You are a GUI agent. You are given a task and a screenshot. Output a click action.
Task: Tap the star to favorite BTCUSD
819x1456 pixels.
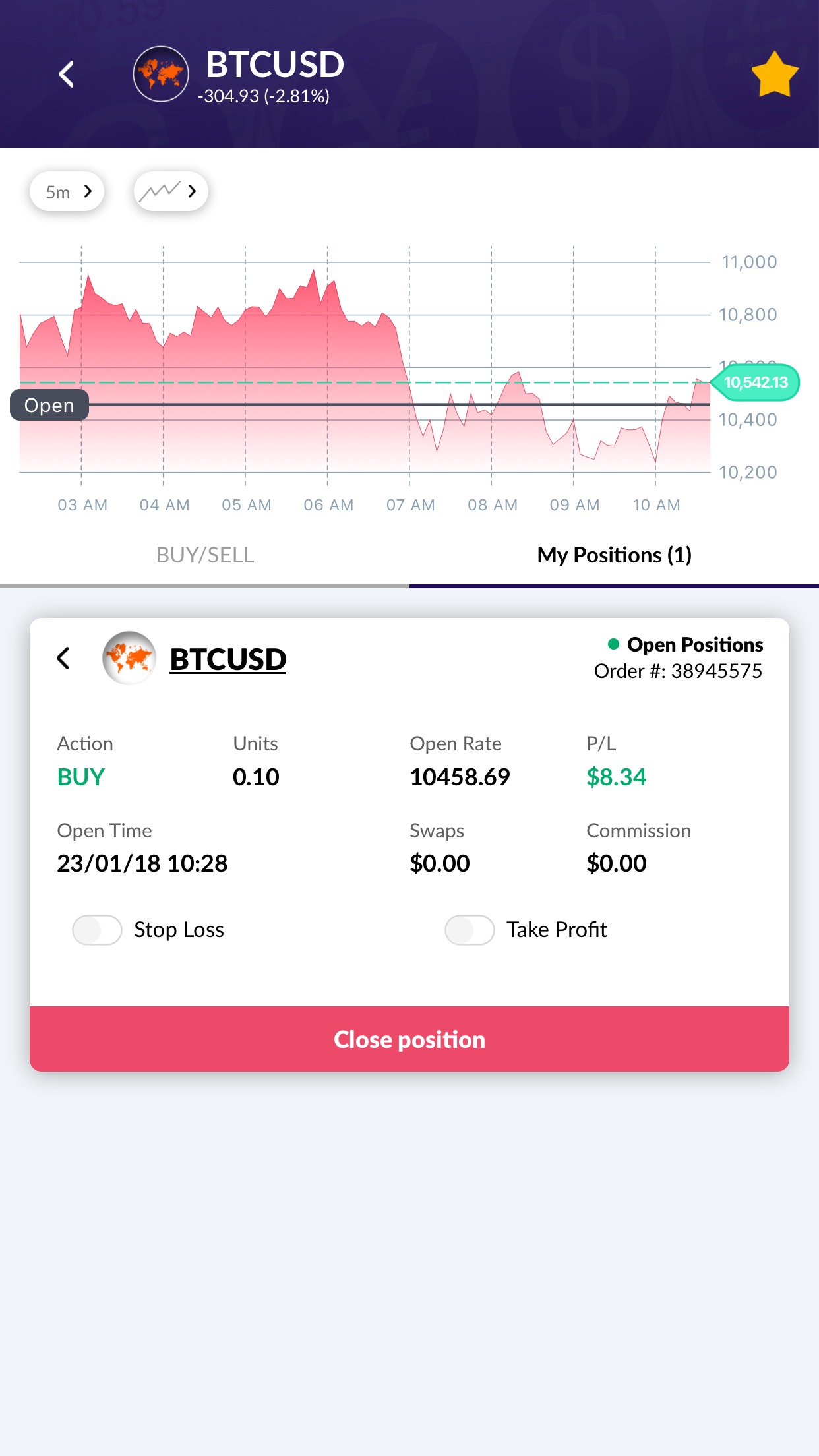tap(773, 75)
